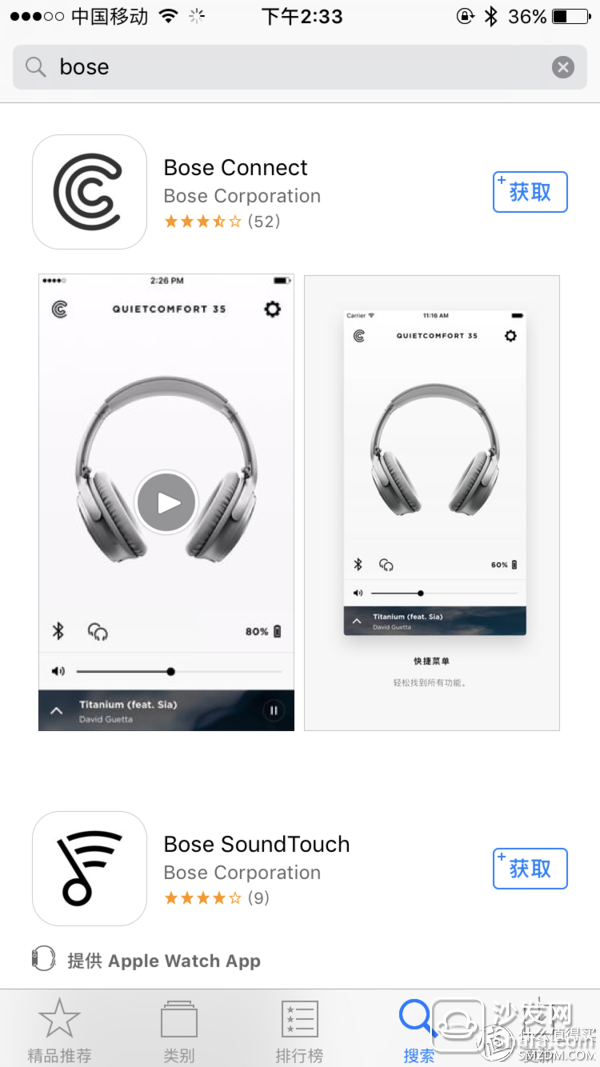Switch to the 类别 tab
This screenshot has height=1067, width=600.
[179, 1030]
